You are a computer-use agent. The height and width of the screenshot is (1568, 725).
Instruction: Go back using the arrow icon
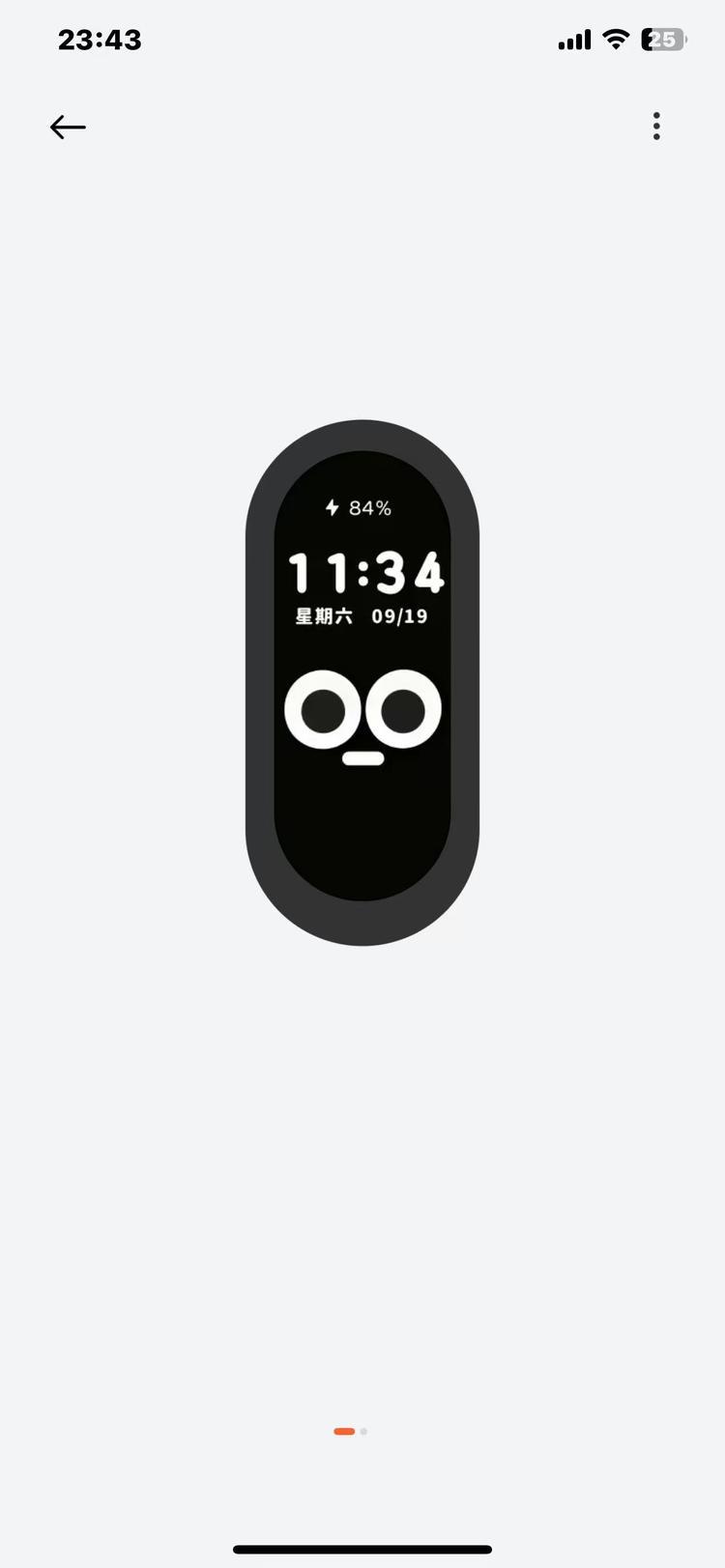pos(68,127)
